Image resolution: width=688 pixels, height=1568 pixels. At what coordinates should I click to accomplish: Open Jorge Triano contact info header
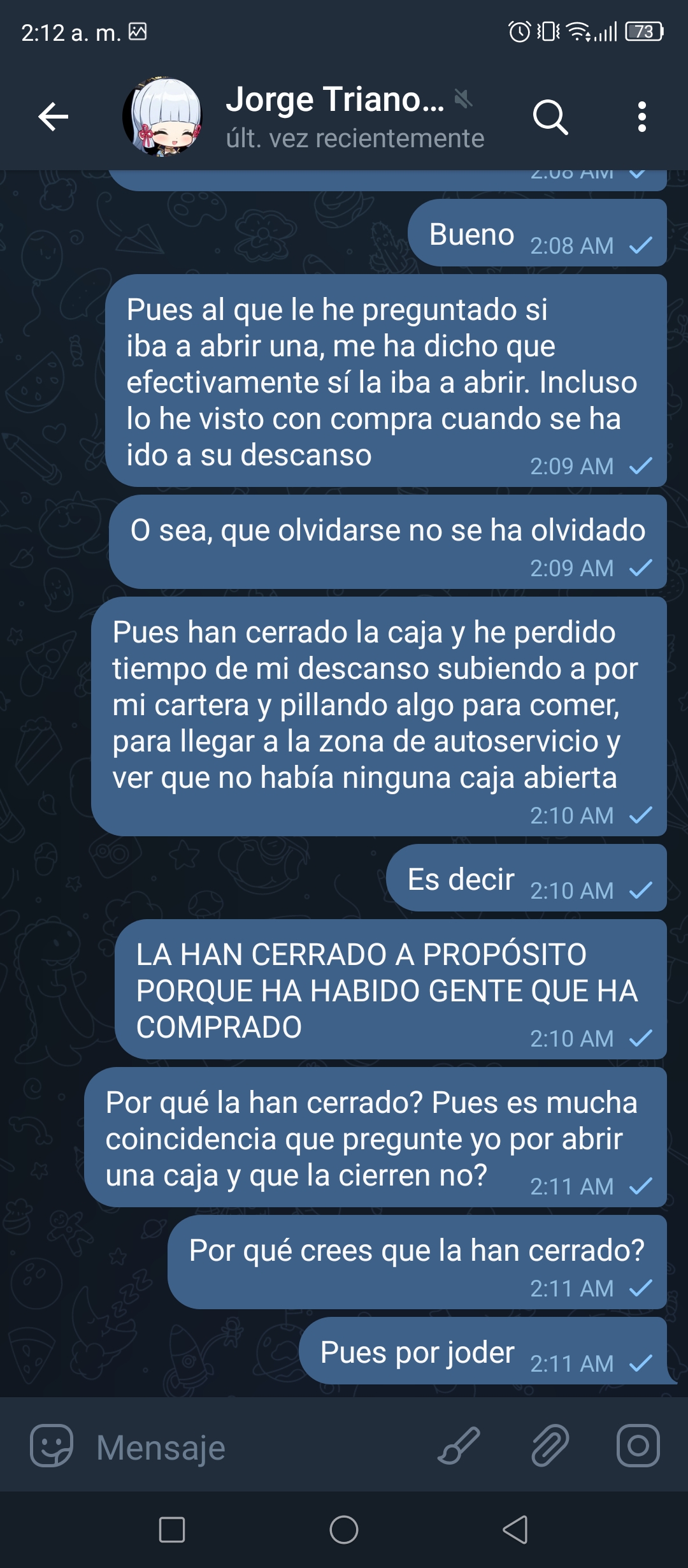[355, 117]
